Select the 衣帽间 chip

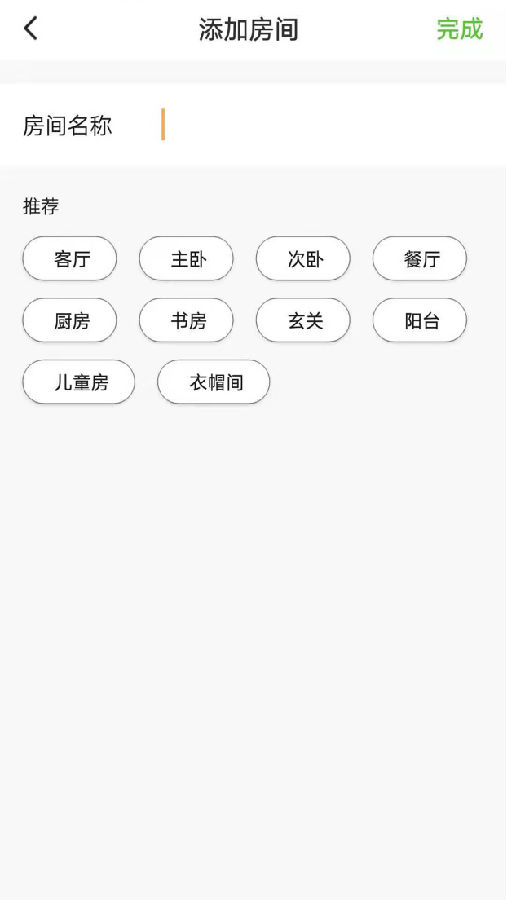pyautogui.click(x=214, y=382)
